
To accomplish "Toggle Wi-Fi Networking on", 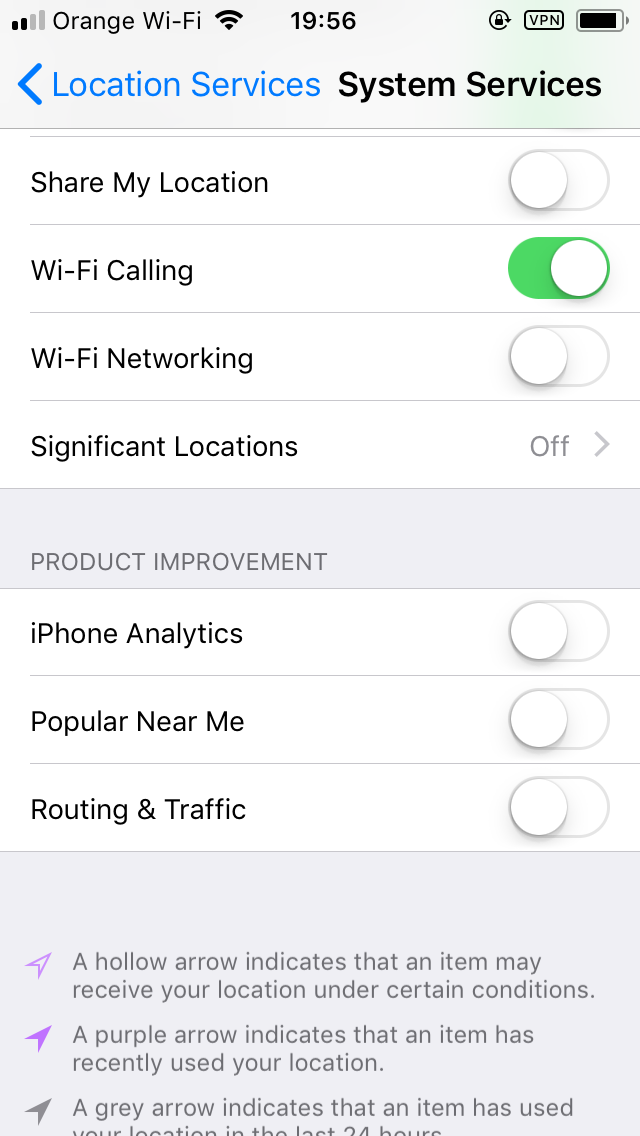I will [559, 357].
